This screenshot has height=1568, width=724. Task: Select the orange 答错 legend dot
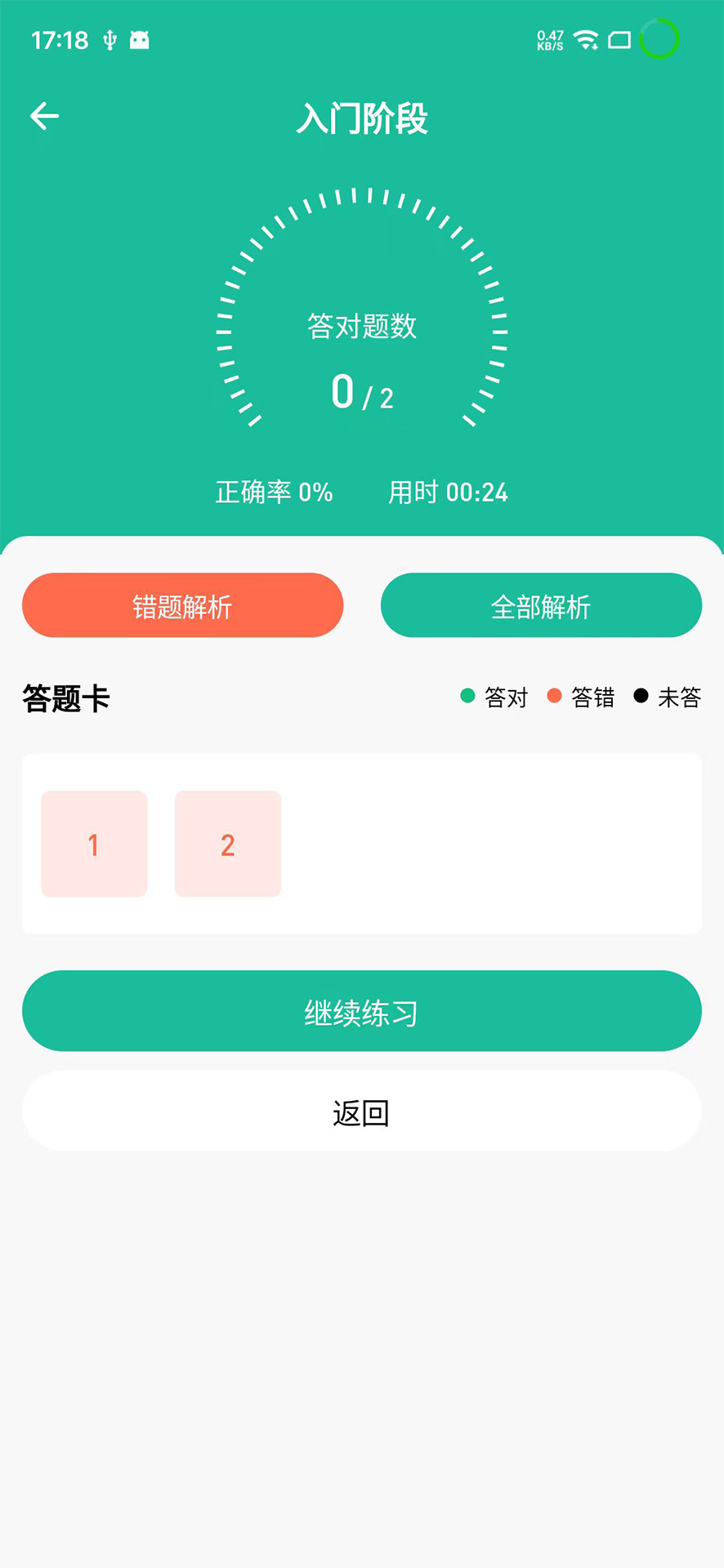(x=556, y=696)
